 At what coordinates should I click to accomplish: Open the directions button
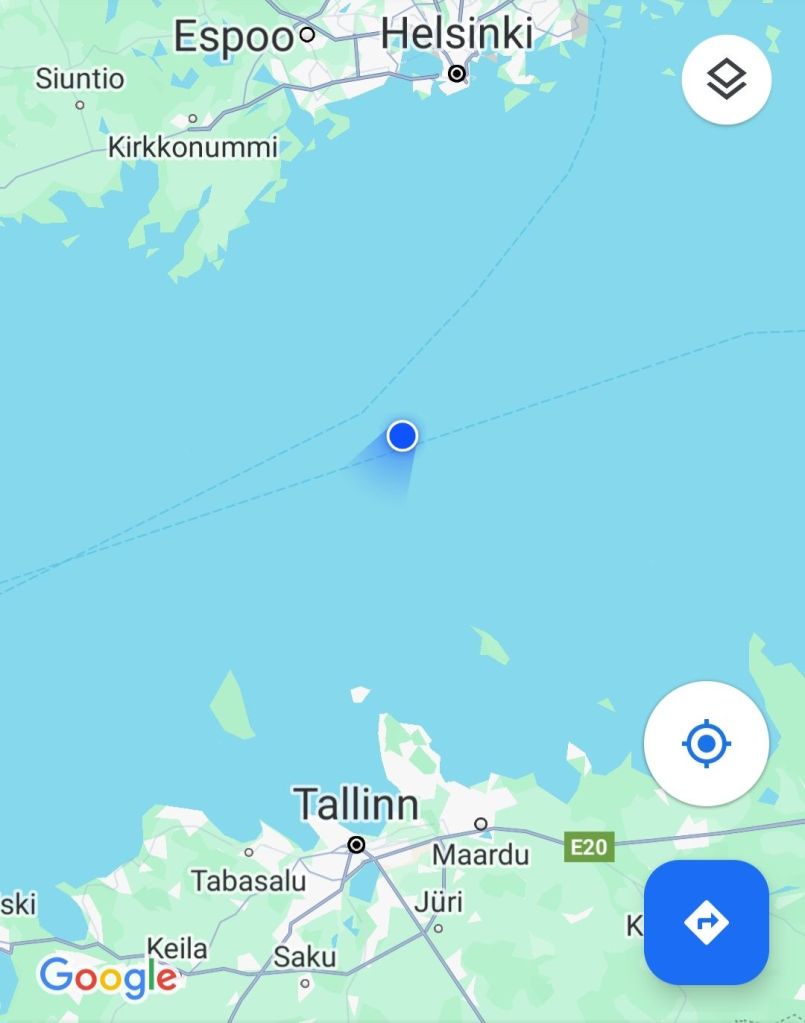tap(706, 921)
